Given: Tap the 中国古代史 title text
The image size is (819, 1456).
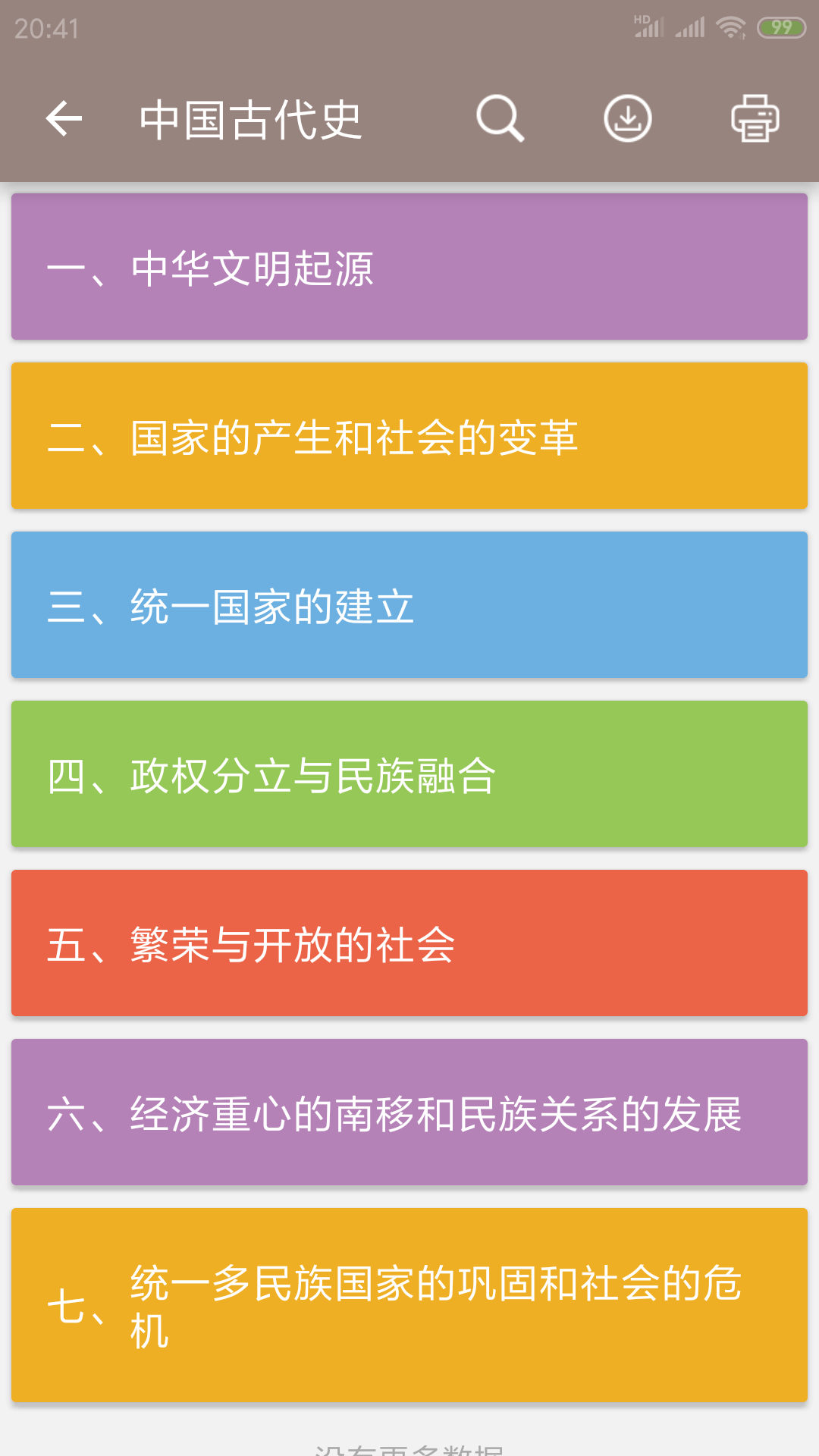Looking at the screenshot, I should point(250,119).
